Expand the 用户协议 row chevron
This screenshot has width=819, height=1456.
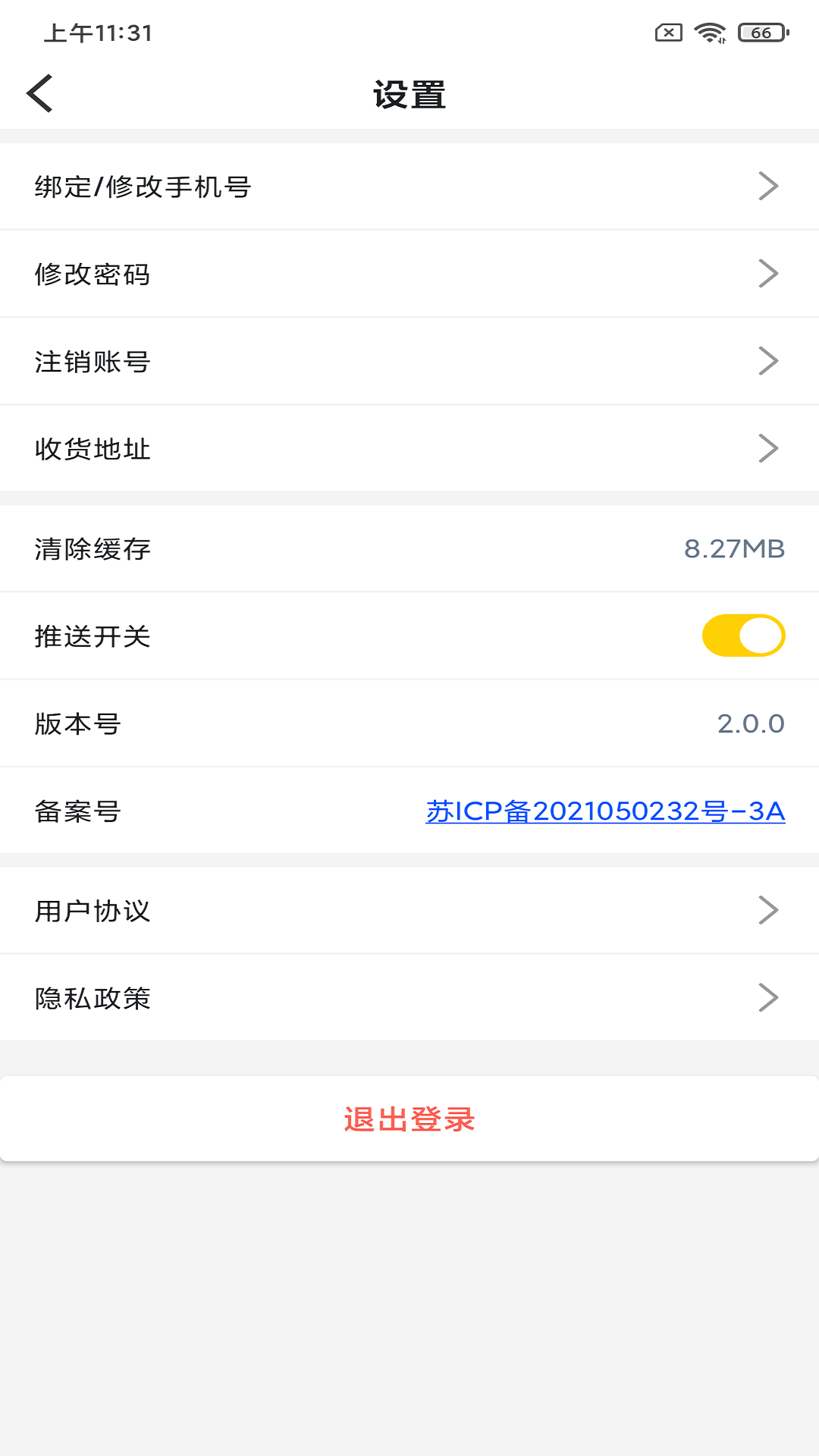(x=770, y=910)
